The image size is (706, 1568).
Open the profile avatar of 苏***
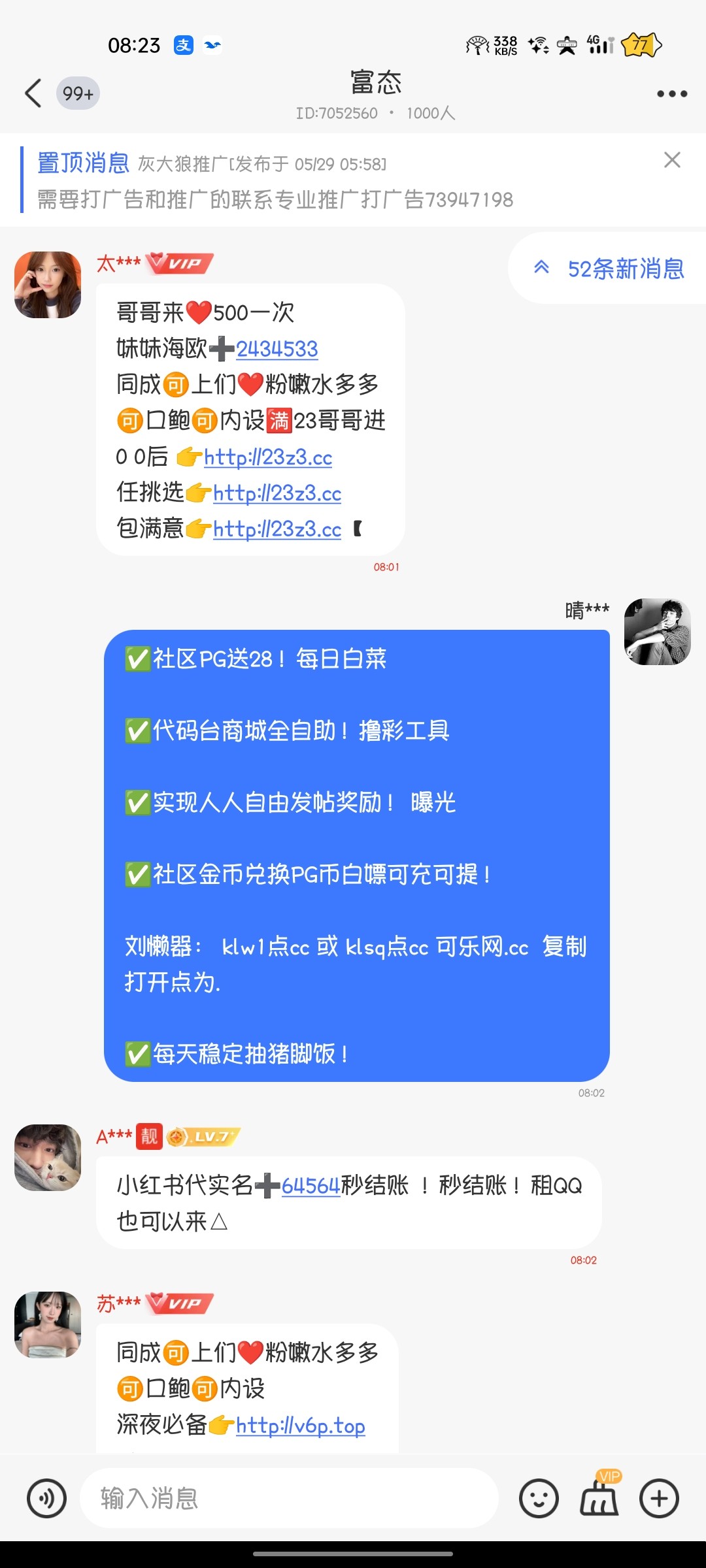(x=48, y=1324)
